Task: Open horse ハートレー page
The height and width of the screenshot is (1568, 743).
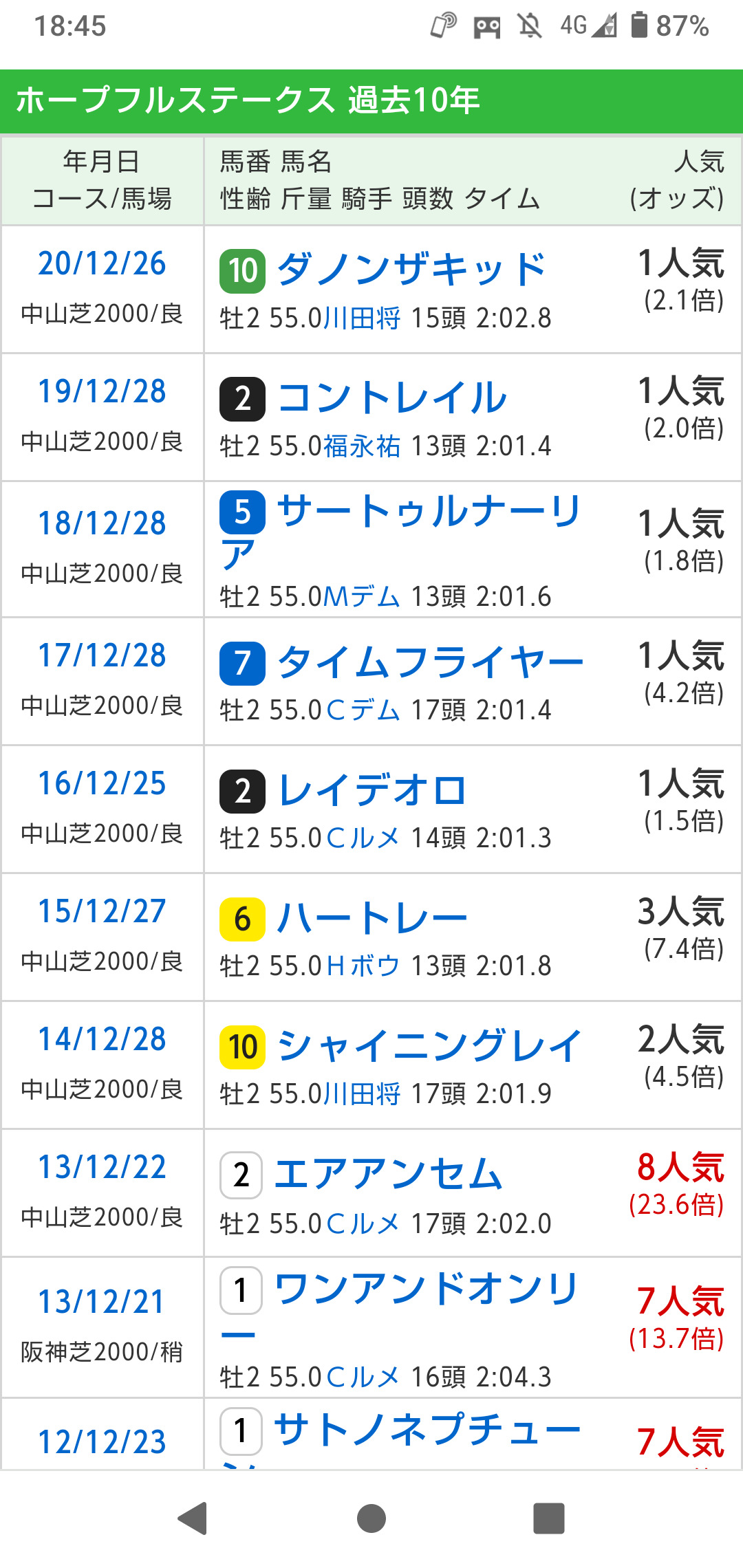Action: click(x=371, y=918)
